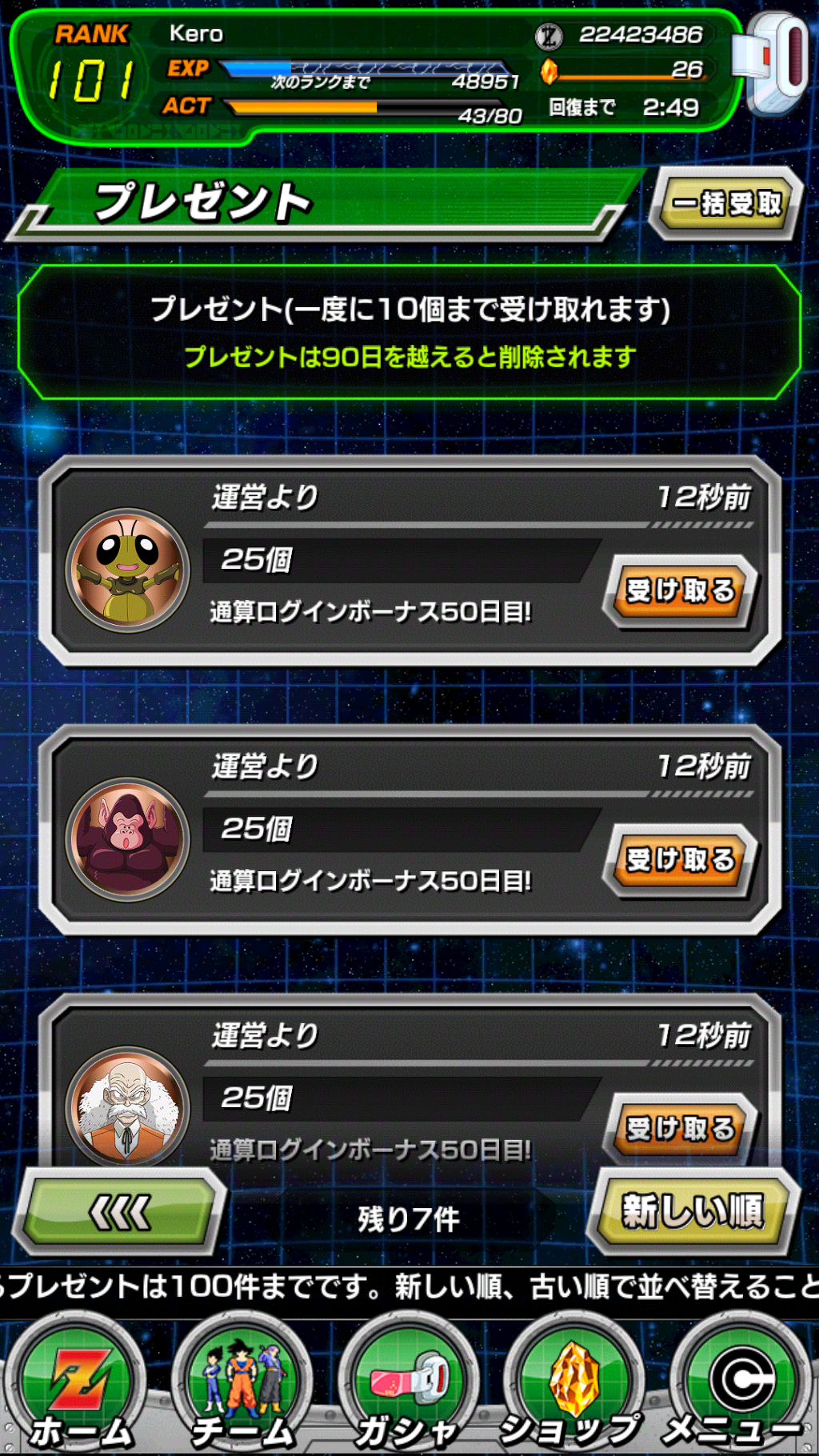819x1456 pixels.
Task: Claim the green insect character present
Action: click(679, 590)
